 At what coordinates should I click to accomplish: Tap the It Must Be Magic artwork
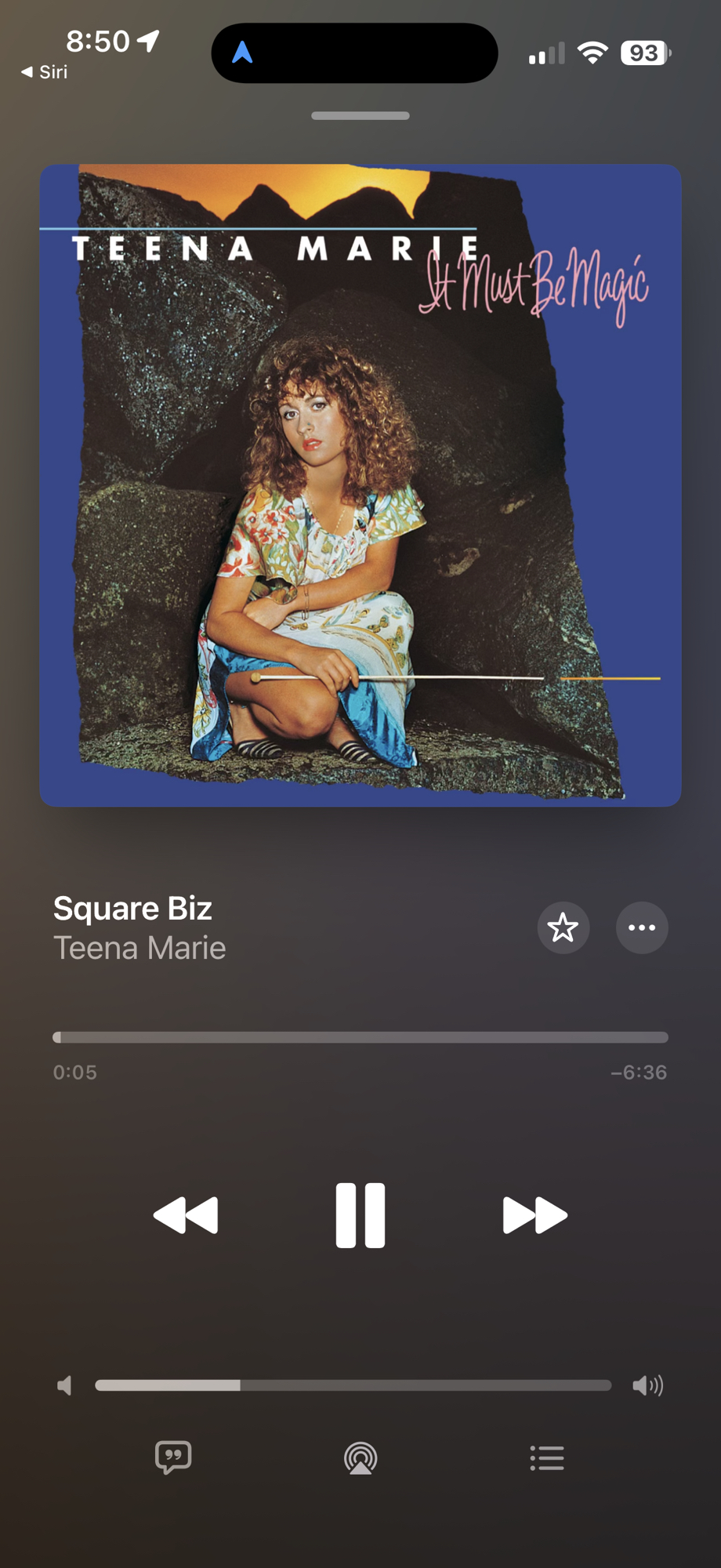point(360,485)
